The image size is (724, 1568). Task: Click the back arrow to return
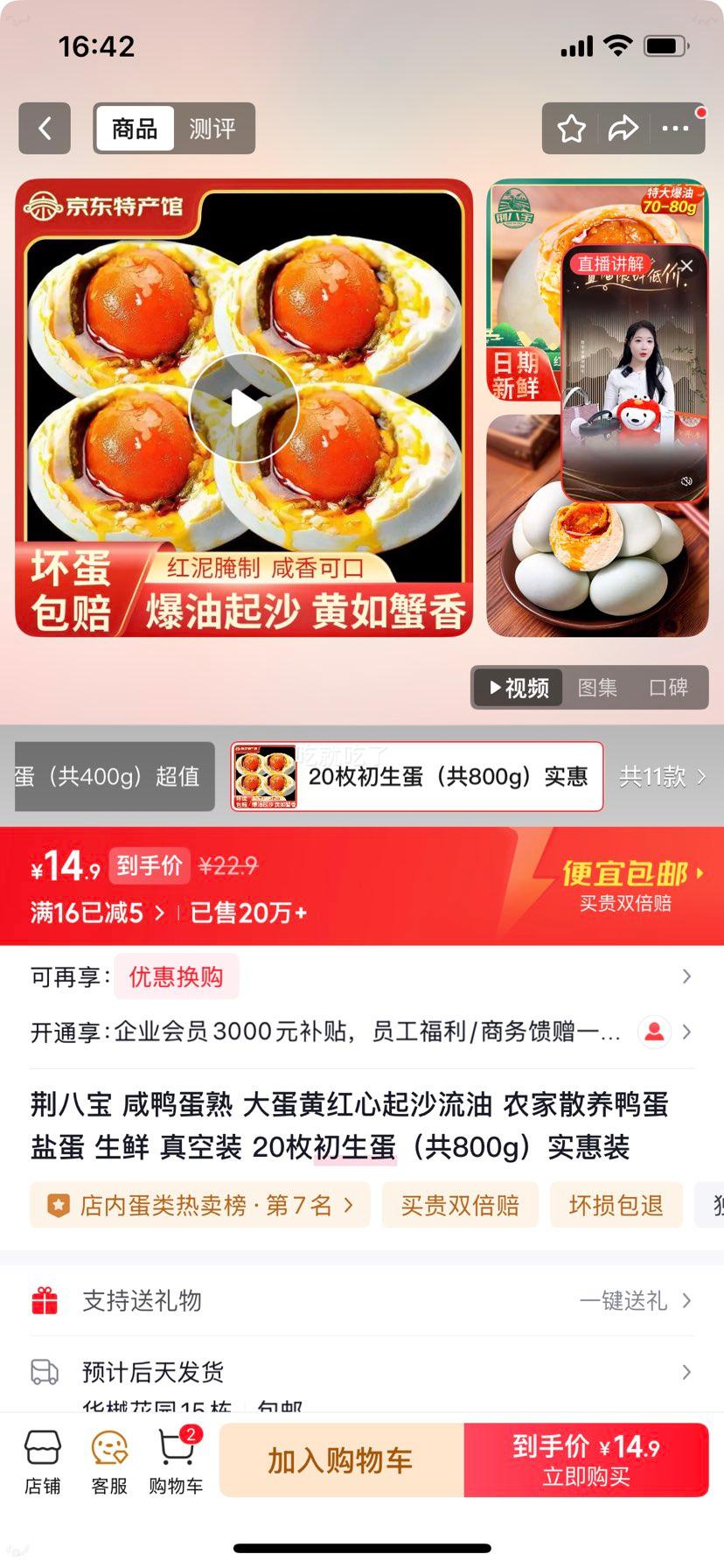click(44, 129)
